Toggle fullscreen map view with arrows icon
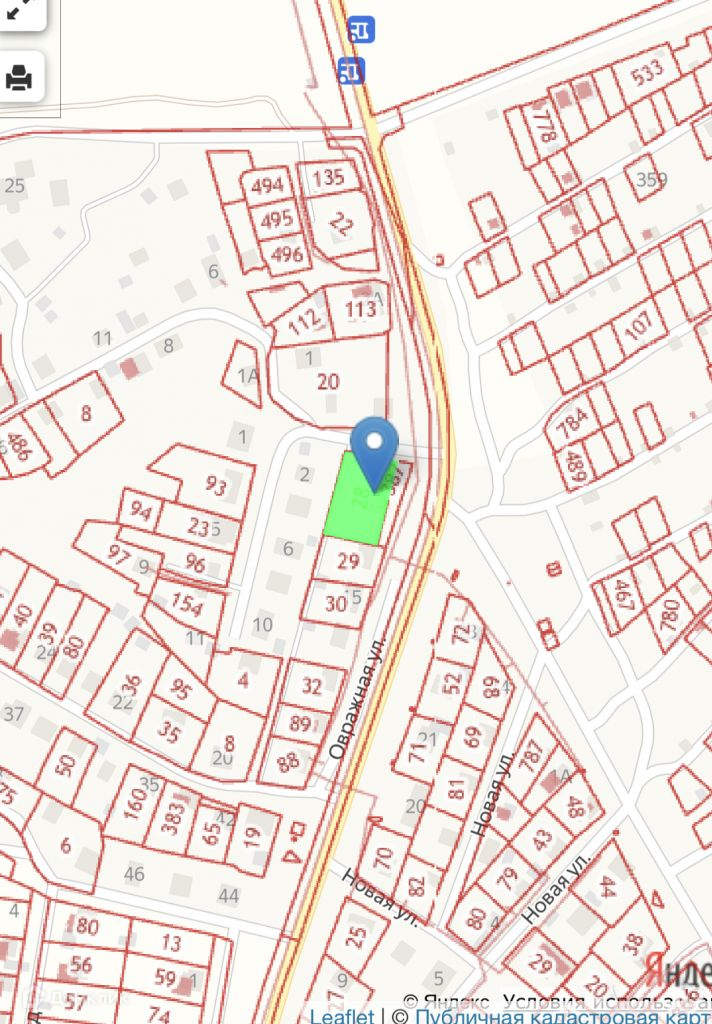This screenshot has height=1024, width=712. 20,12
